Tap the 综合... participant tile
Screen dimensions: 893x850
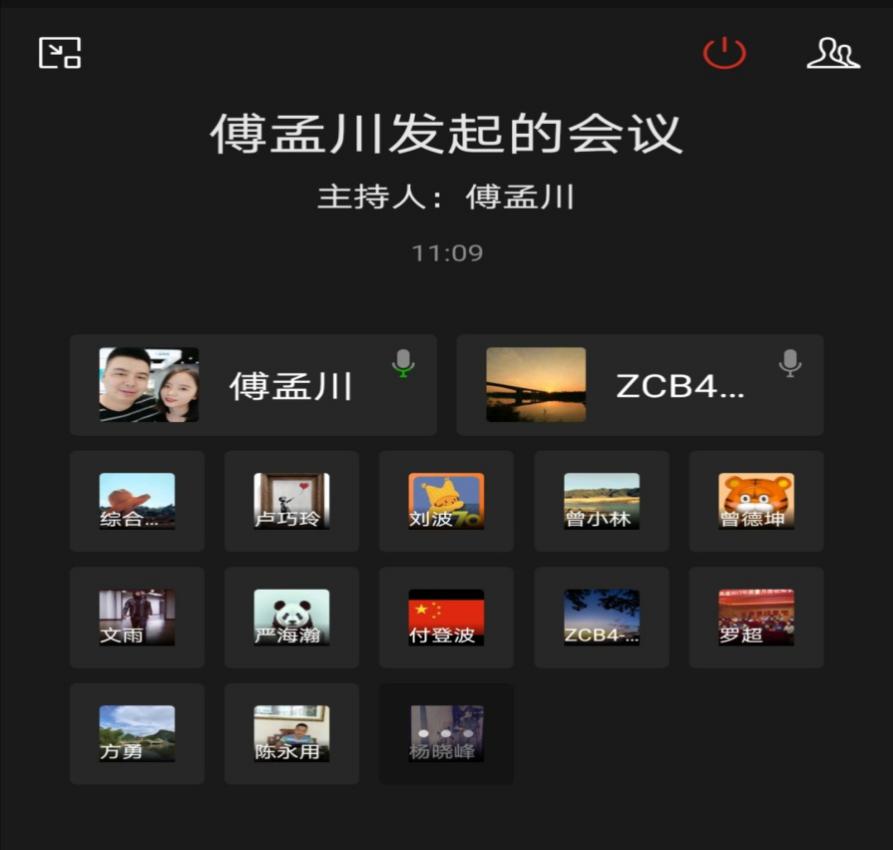click(137, 501)
